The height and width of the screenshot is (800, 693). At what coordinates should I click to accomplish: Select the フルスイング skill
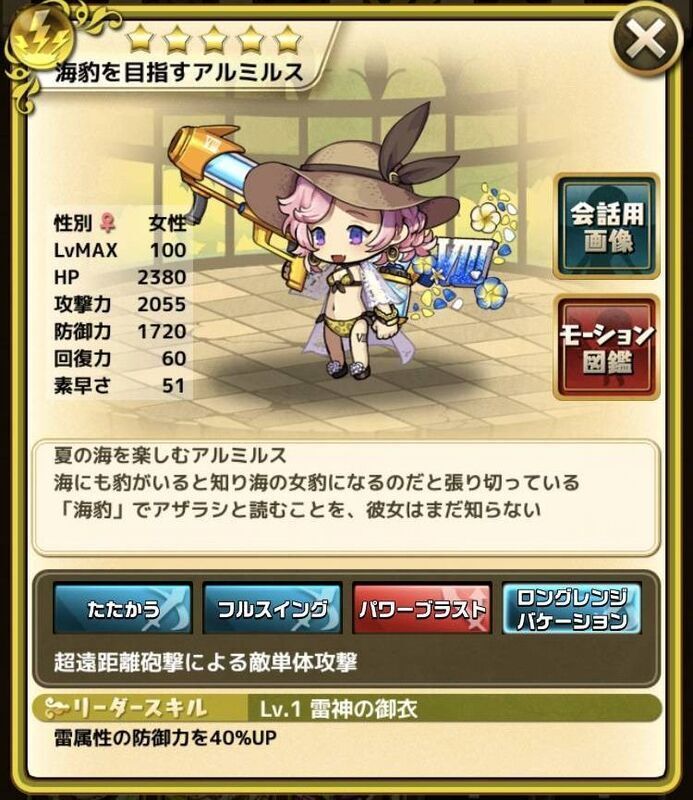271,609
